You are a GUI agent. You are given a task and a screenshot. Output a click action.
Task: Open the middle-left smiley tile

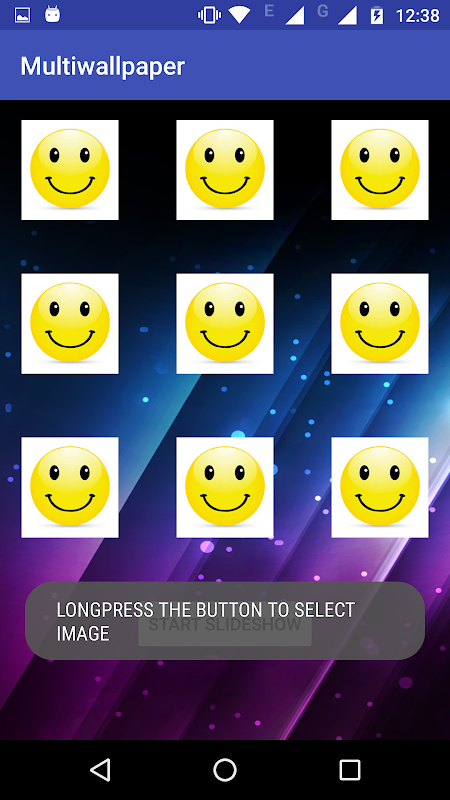click(70, 323)
